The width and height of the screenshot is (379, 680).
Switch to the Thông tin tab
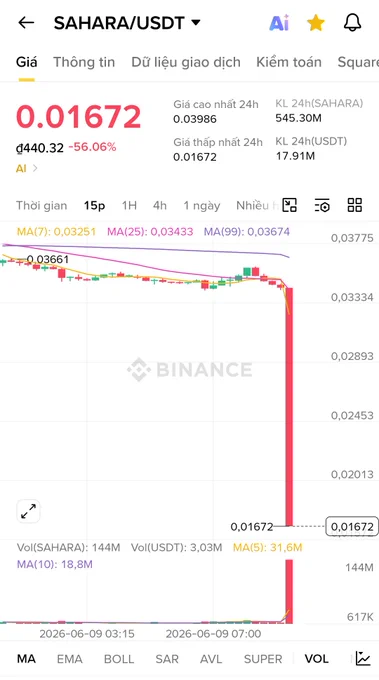84,62
